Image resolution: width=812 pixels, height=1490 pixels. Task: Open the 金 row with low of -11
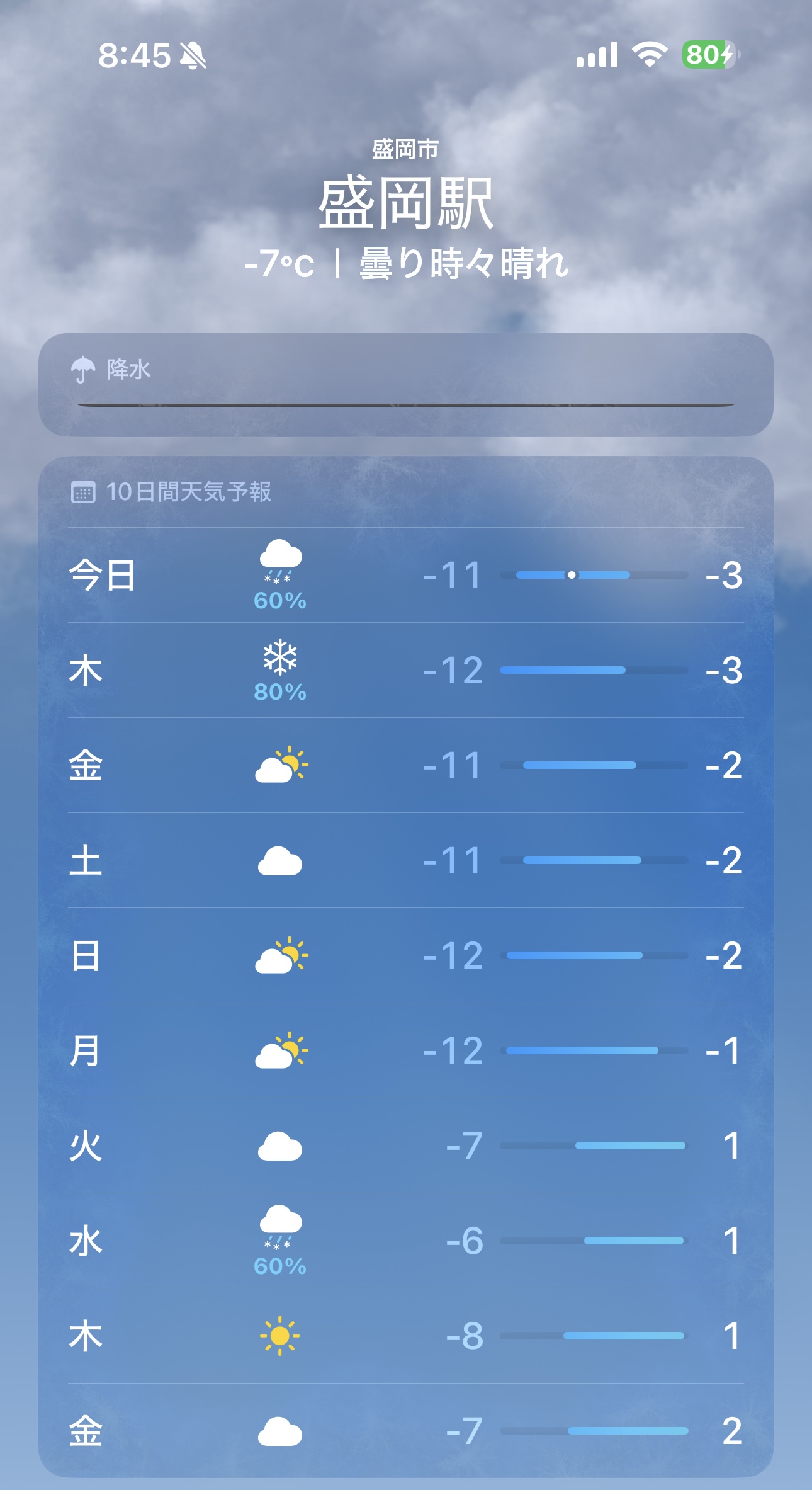click(x=405, y=766)
